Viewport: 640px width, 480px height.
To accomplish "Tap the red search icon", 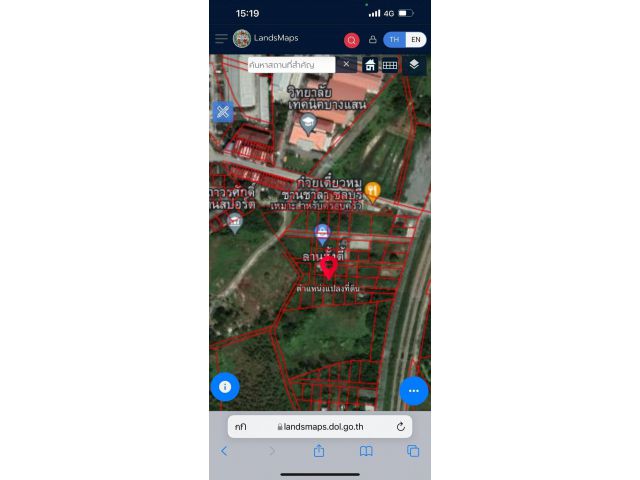I will [x=352, y=40].
